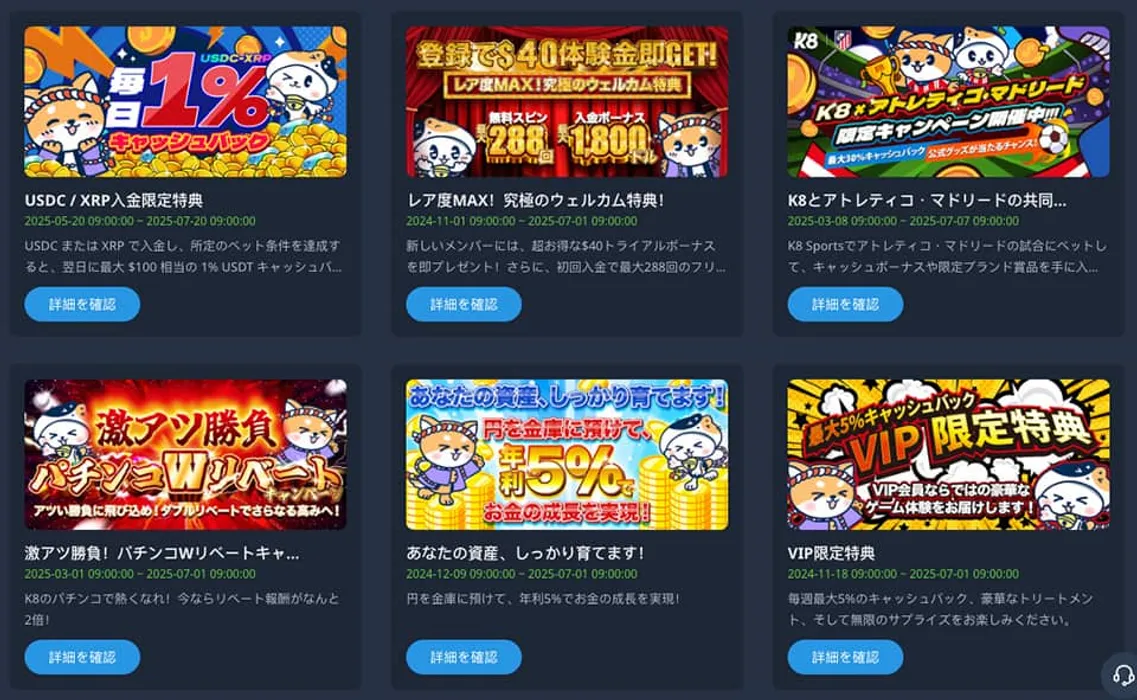Screen dimensions: 1137x700
Task: Open the 登録で$40体験金 welcome banner
Action: (x=567, y=101)
